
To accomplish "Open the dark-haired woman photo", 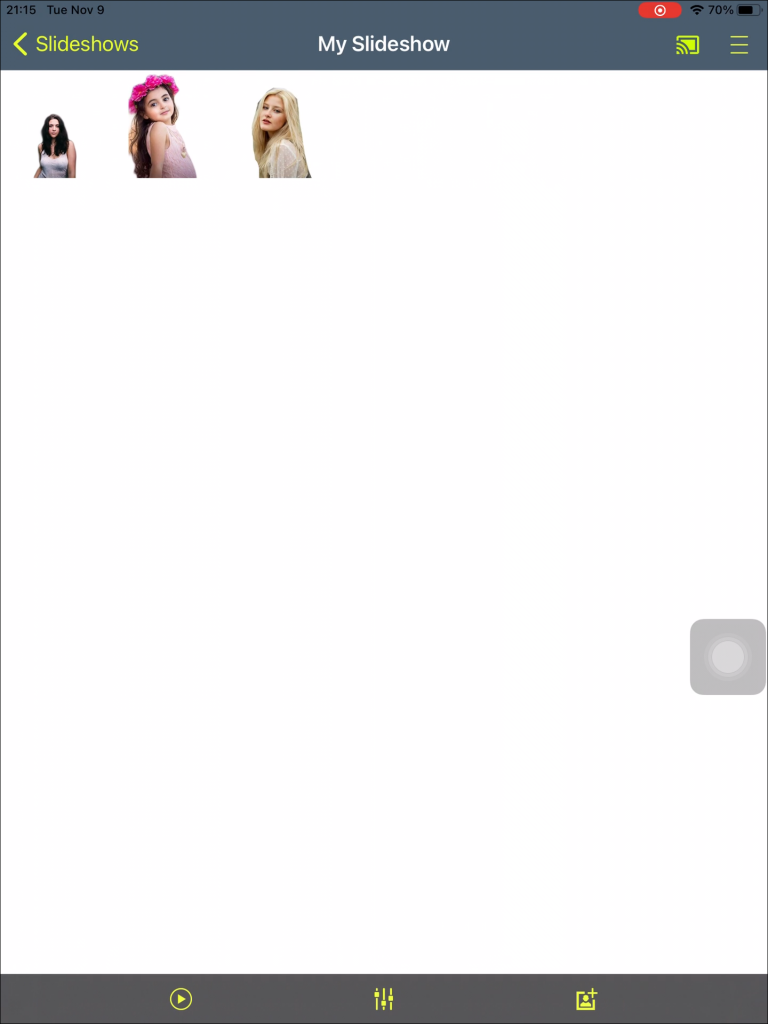I will pyautogui.click(x=55, y=146).
